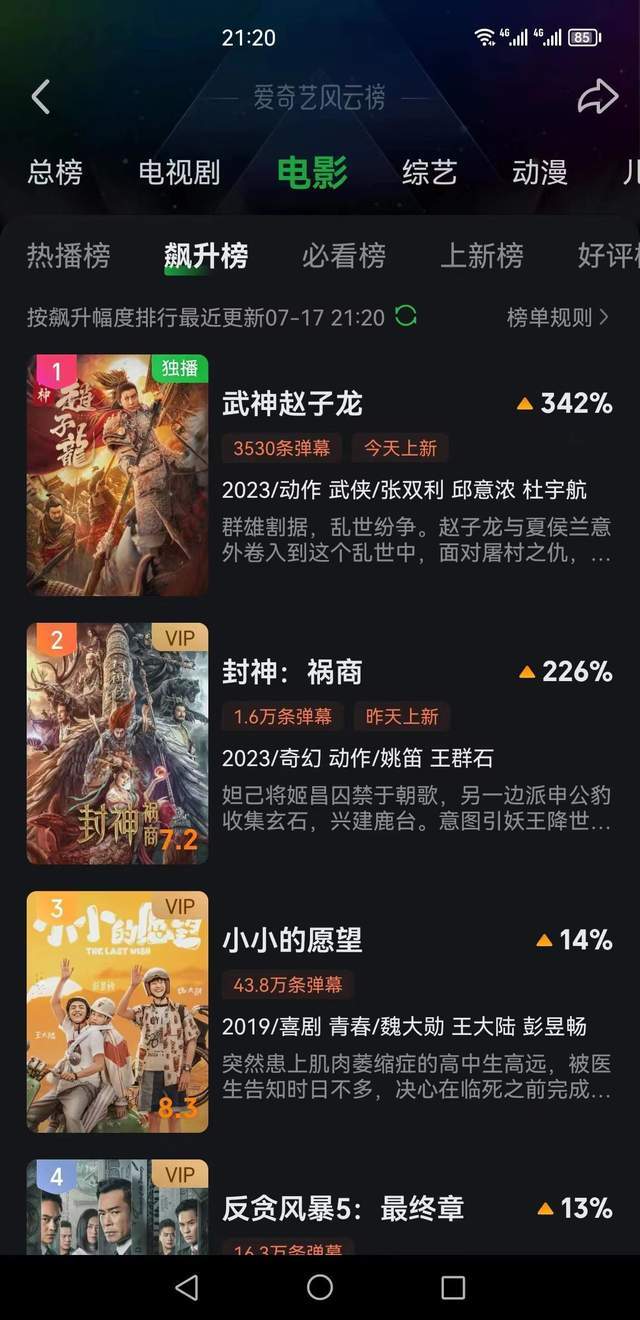The height and width of the screenshot is (1320, 640).
Task: Select the 必看榜 sub-tab
Action: [x=344, y=256]
